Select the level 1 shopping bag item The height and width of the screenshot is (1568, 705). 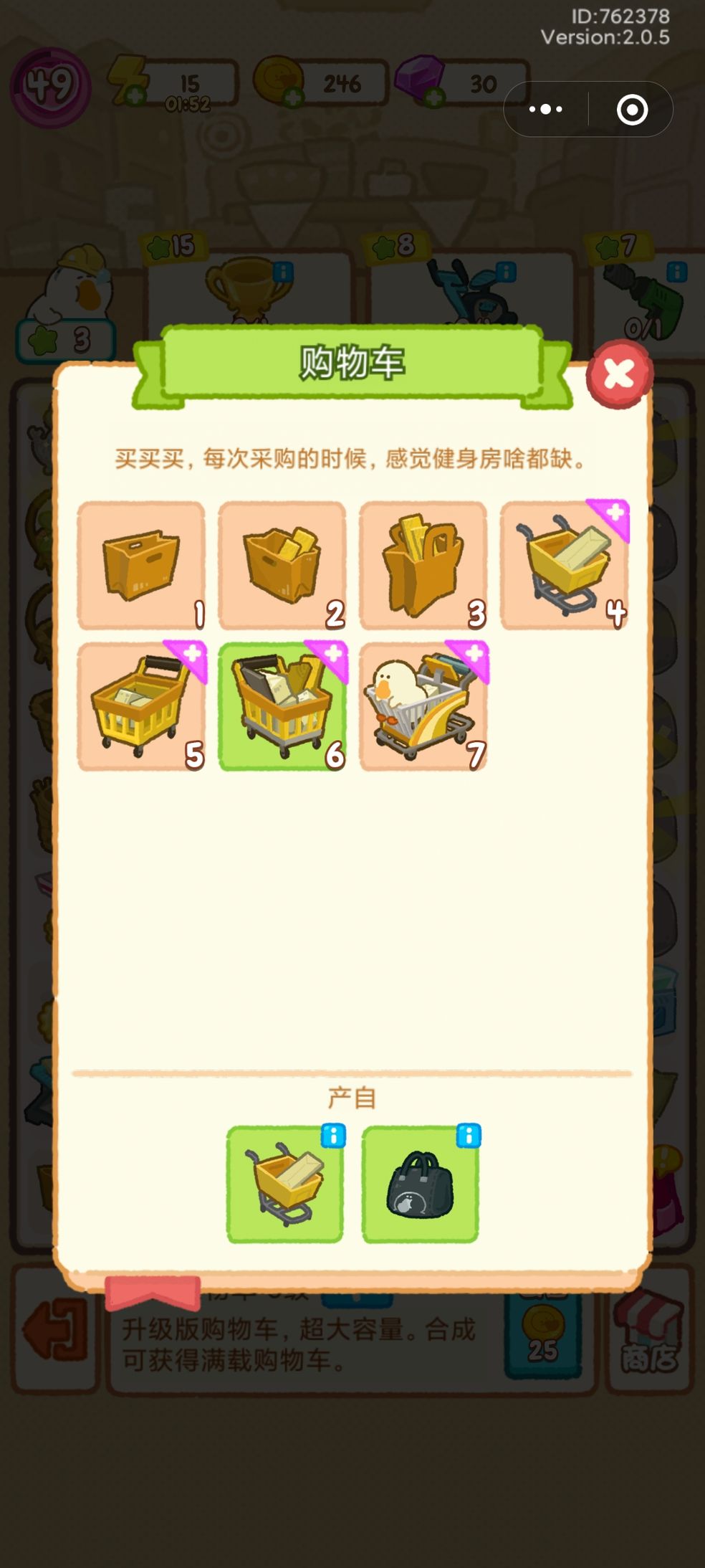141,566
